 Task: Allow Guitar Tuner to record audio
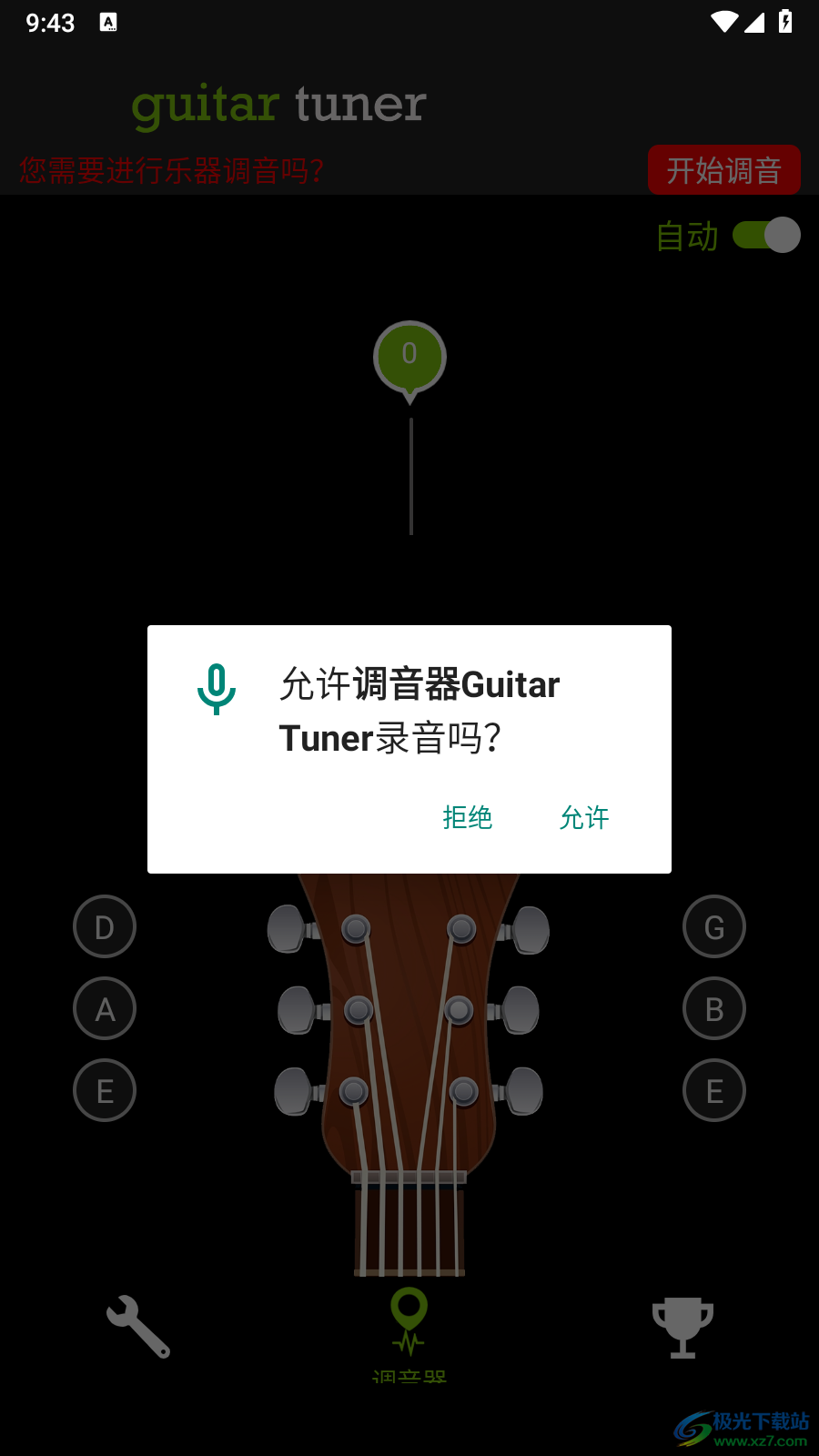pyautogui.click(x=584, y=818)
